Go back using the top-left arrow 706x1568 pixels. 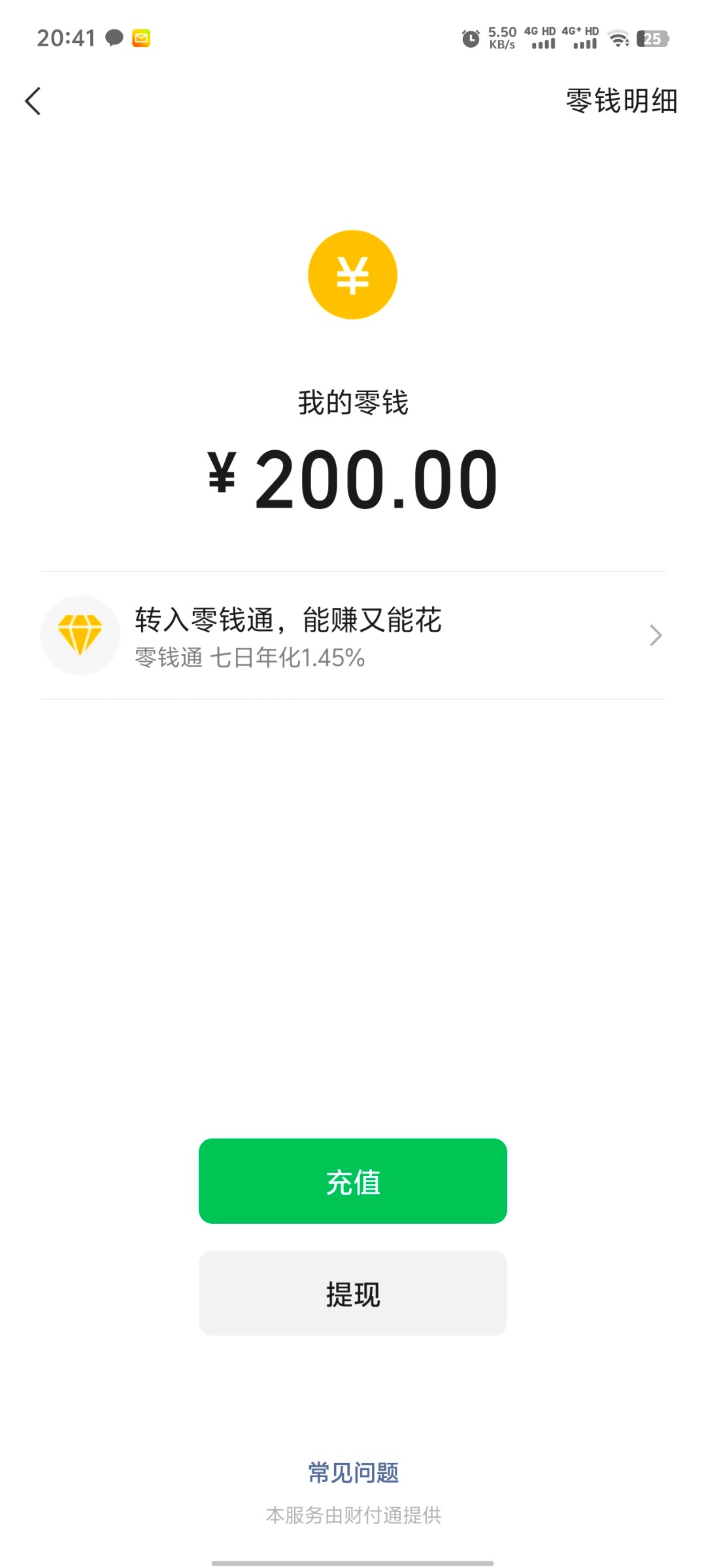point(33,101)
